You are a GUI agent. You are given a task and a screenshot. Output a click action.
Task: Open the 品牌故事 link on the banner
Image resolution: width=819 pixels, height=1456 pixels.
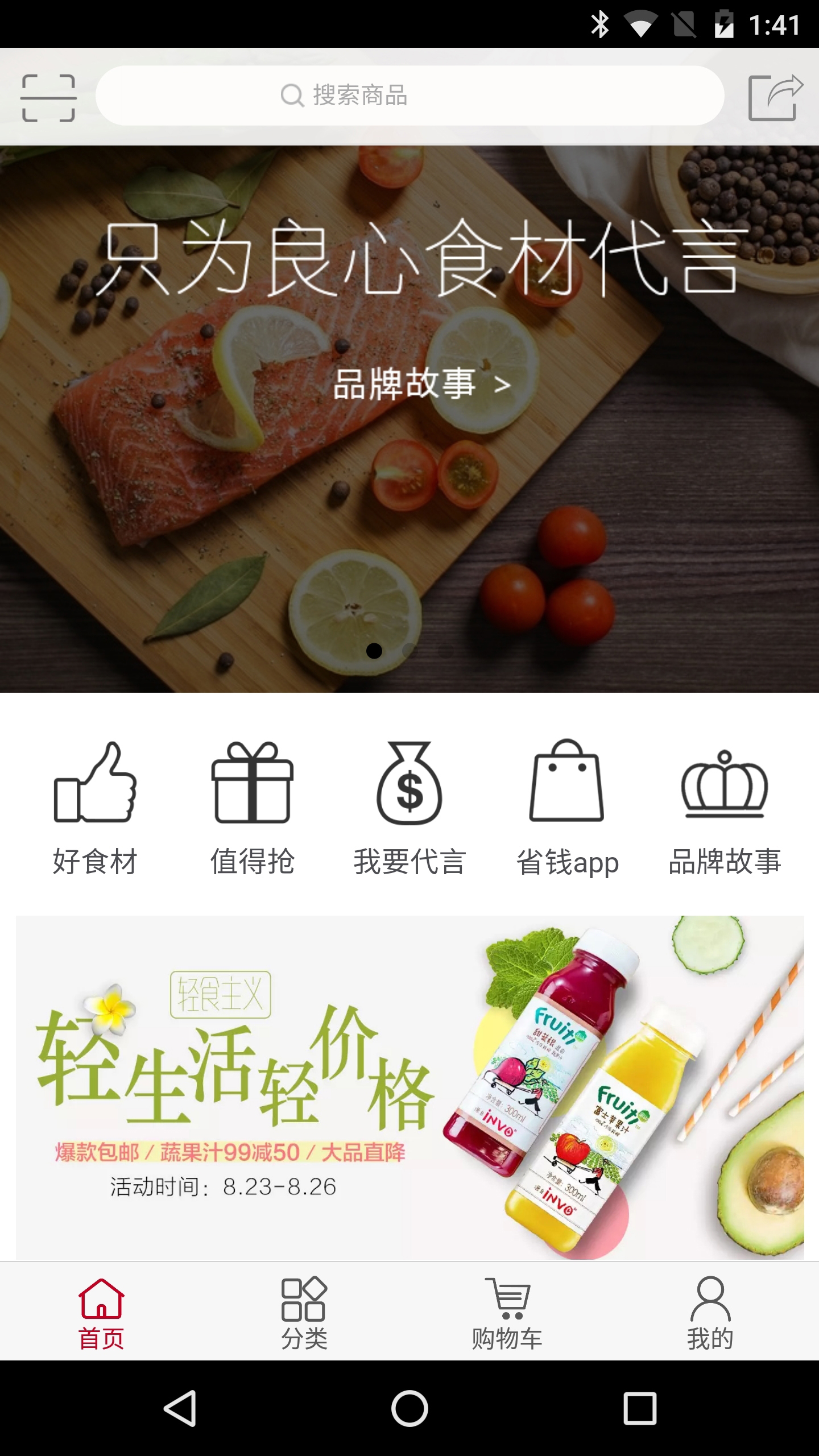[407, 386]
